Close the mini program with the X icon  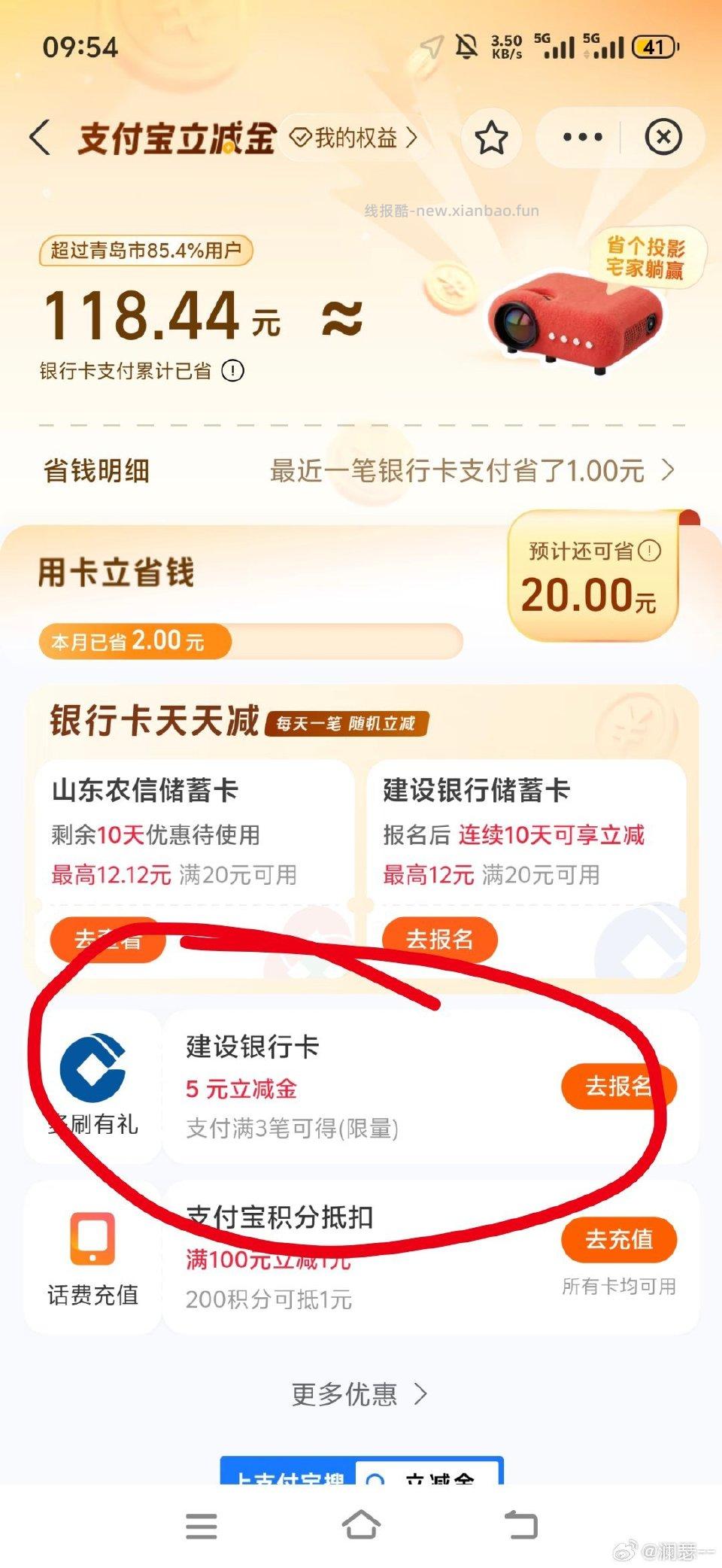coord(663,136)
